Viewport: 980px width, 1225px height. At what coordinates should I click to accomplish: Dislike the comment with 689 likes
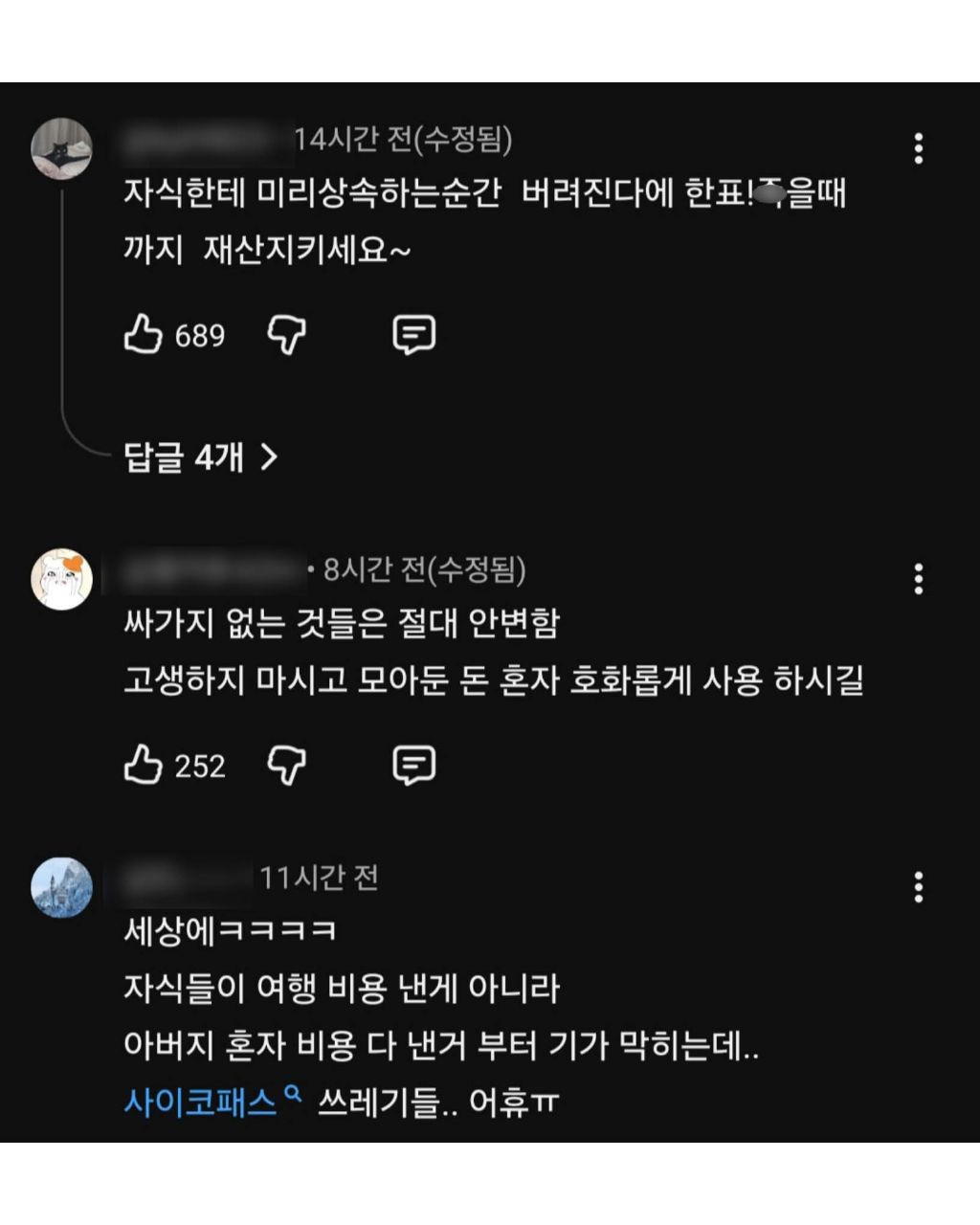286,335
